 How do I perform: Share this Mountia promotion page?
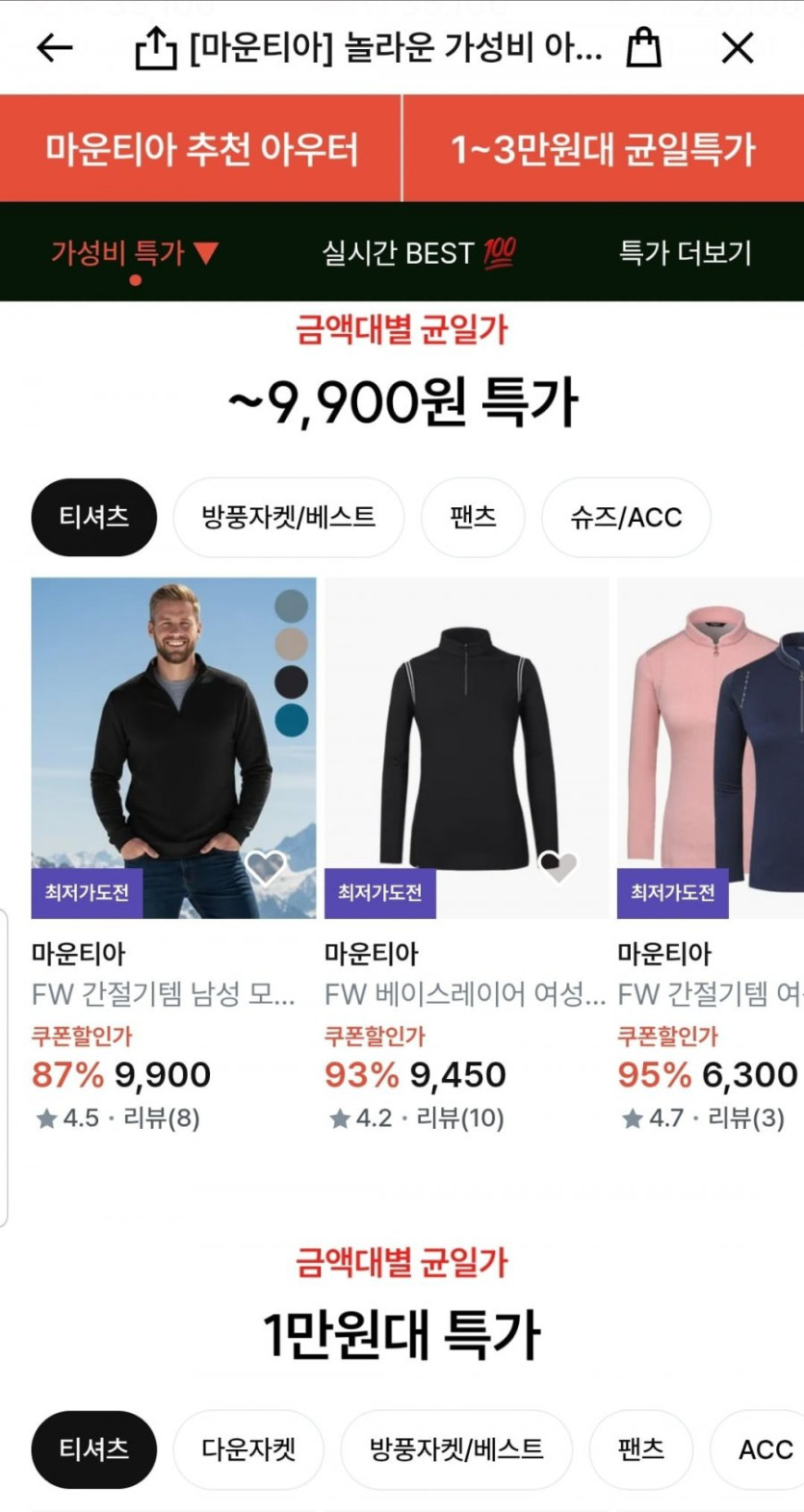[x=156, y=47]
